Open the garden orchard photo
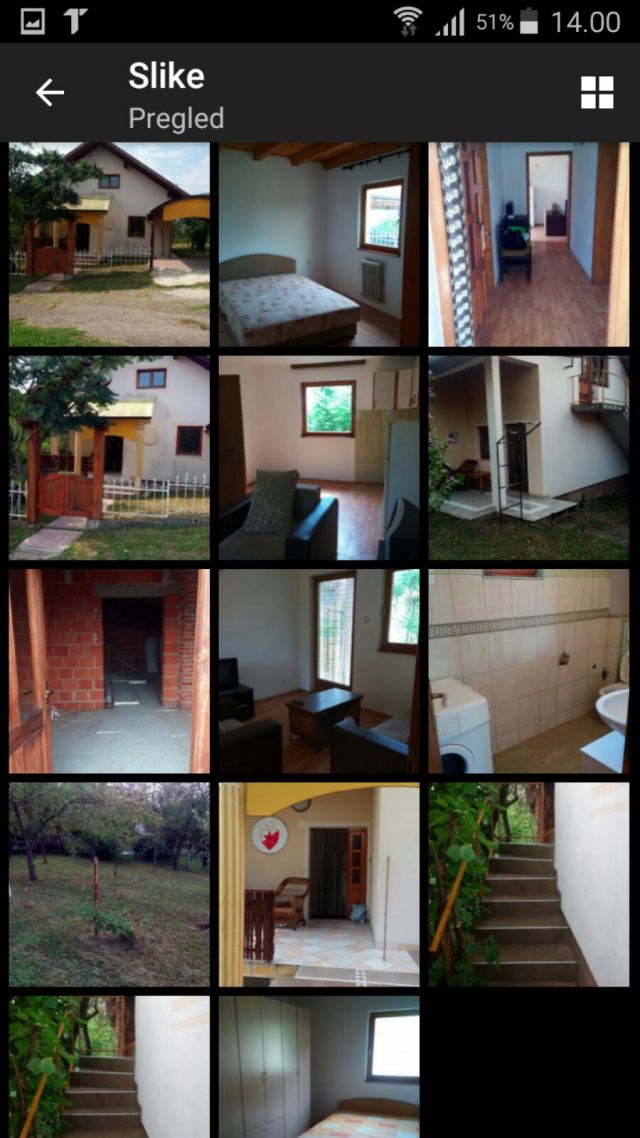Image resolution: width=640 pixels, height=1138 pixels. (x=110, y=885)
